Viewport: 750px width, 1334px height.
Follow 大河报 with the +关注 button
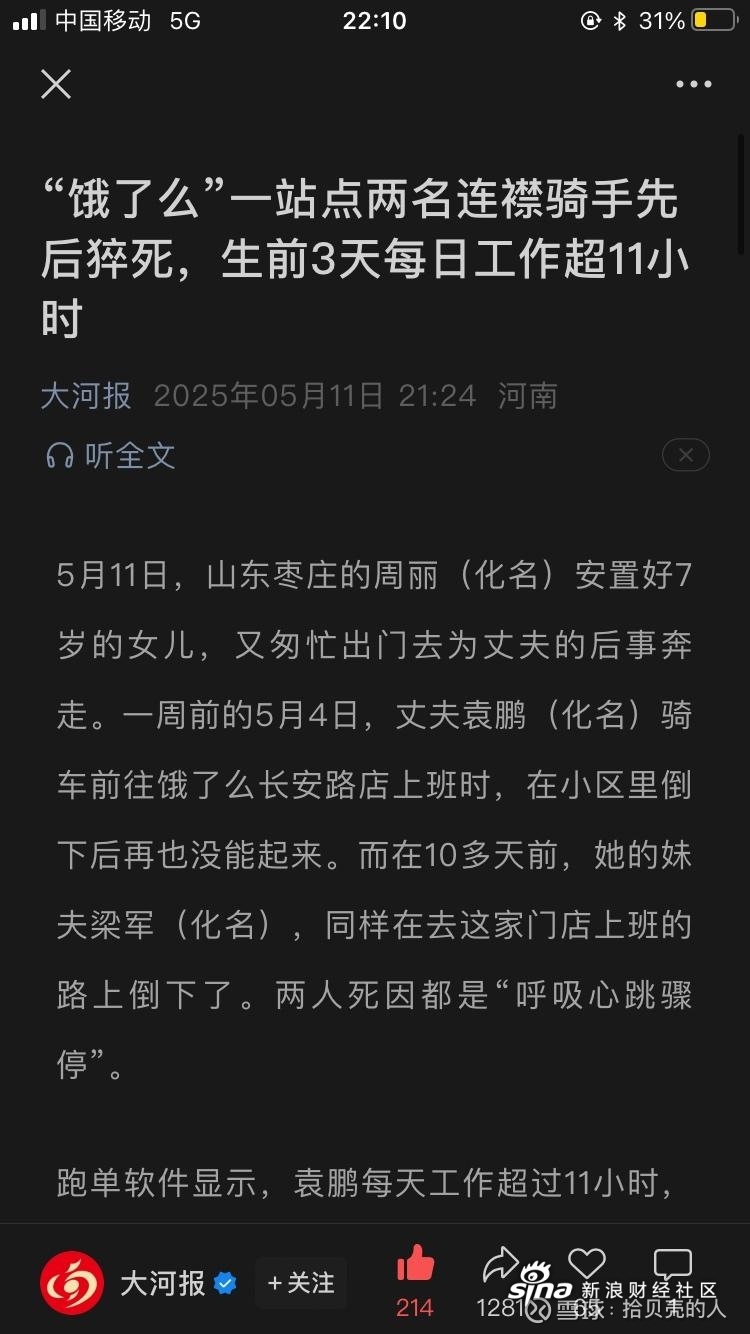(300, 1283)
